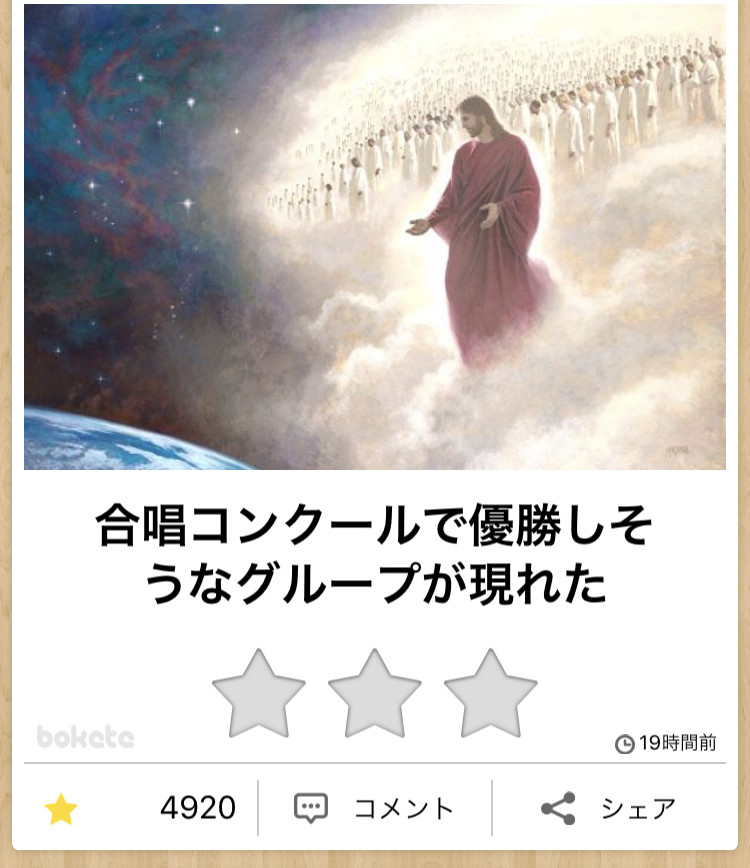Image resolution: width=750 pixels, height=868 pixels.
Task: Share this post via シェア
Action: (608, 808)
